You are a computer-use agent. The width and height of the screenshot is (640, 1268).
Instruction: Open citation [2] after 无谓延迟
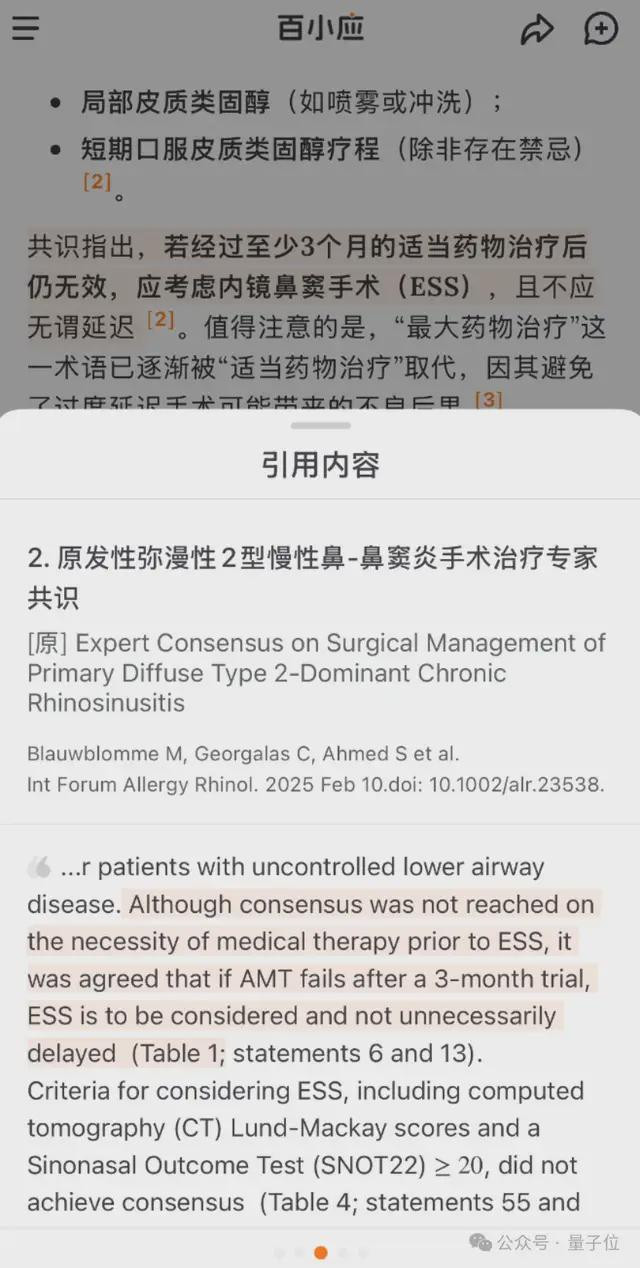(160, 320)
